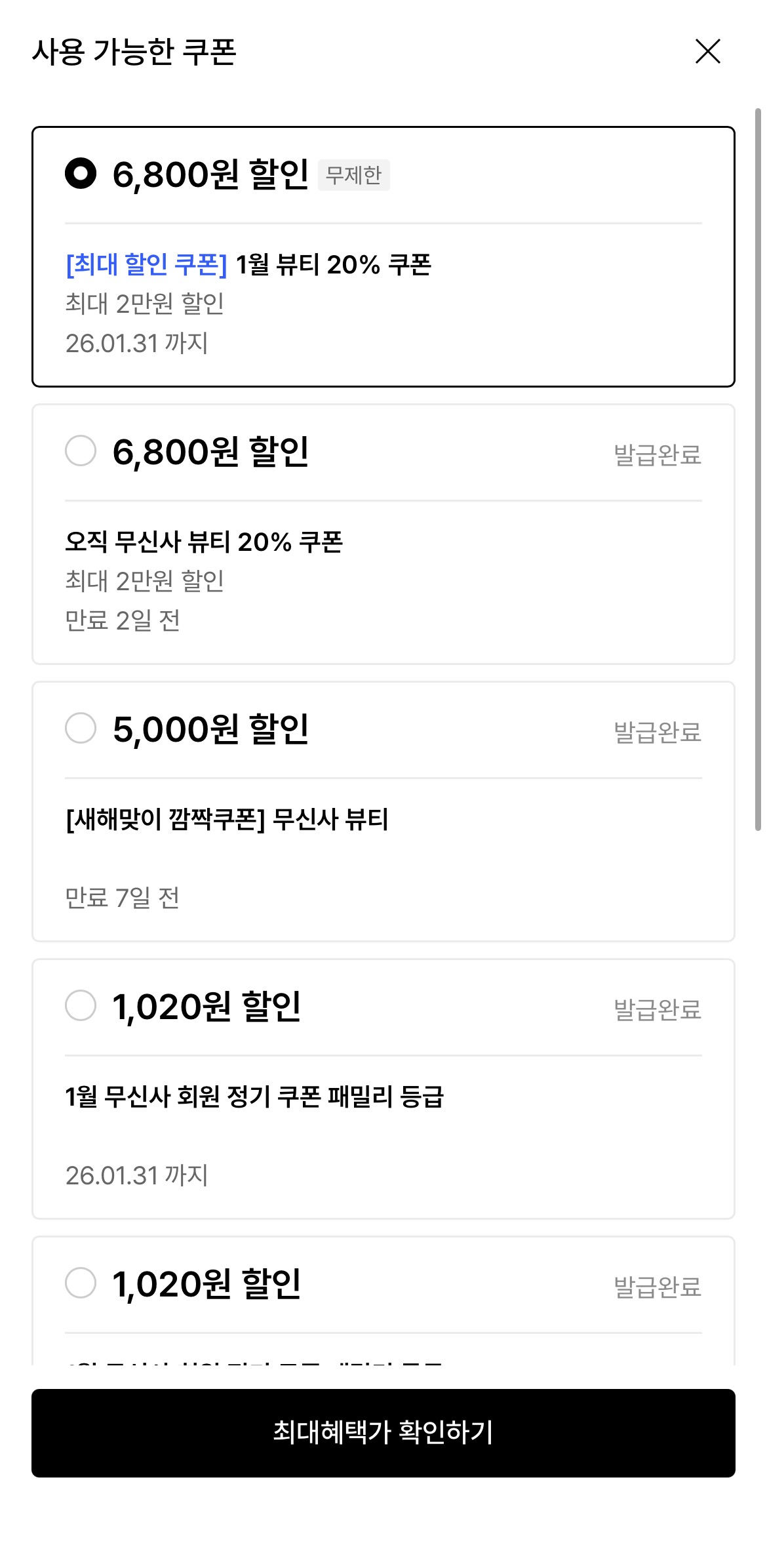
Task: Tap 최대 2만원 할인 description text
Action: coord(144,303)
